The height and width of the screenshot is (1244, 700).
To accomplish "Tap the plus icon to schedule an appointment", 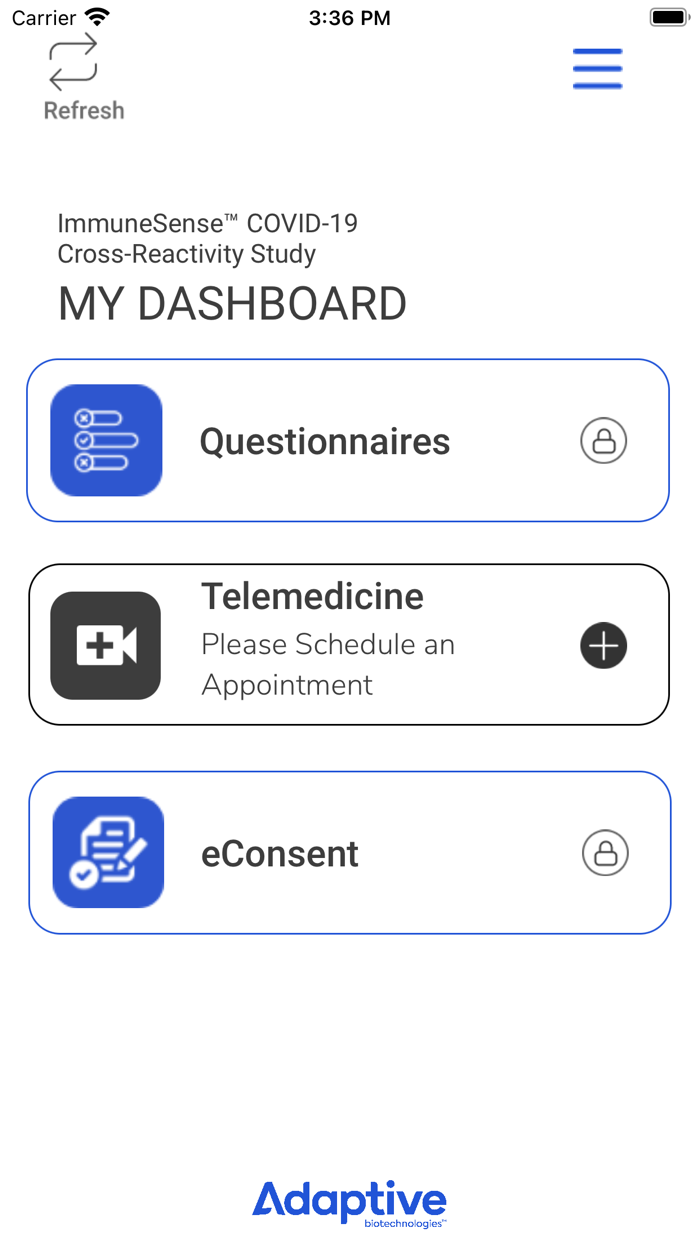I will [x=604, y=646].
